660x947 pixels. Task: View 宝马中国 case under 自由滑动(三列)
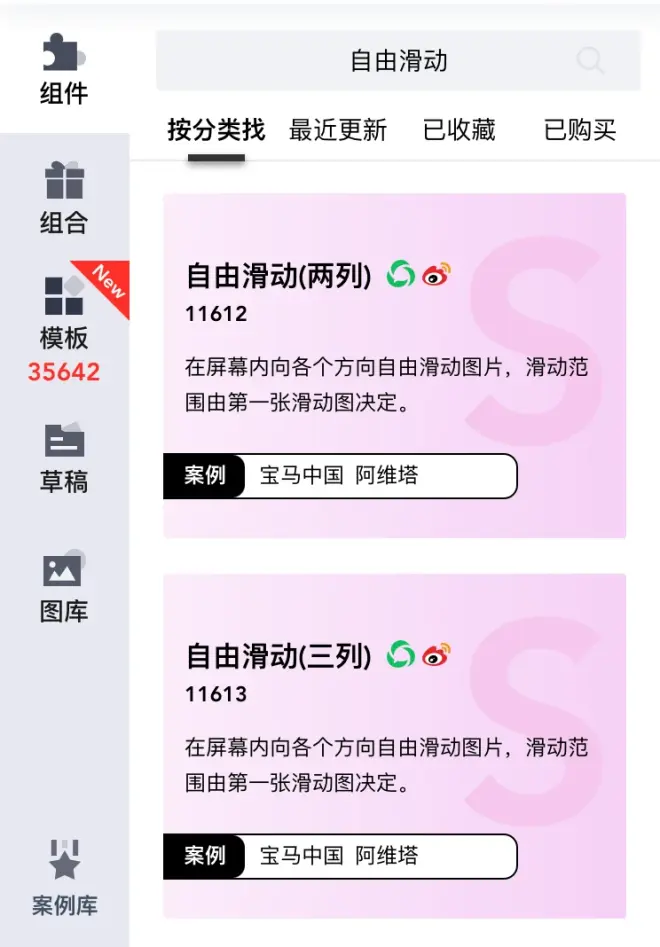pyautogui.click(x=301, y=856)
